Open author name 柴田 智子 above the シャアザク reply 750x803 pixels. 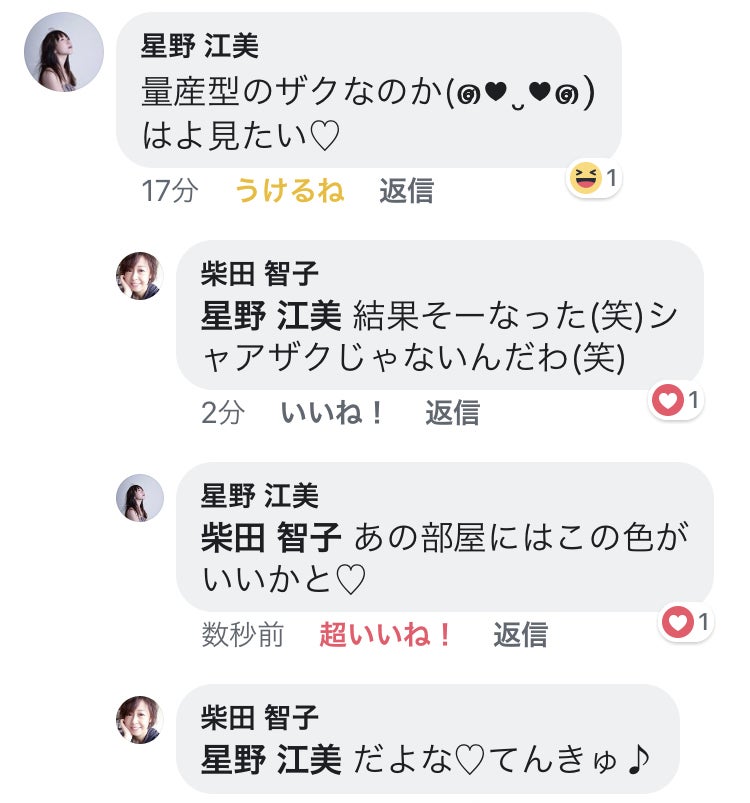click(x=259, y=273)
